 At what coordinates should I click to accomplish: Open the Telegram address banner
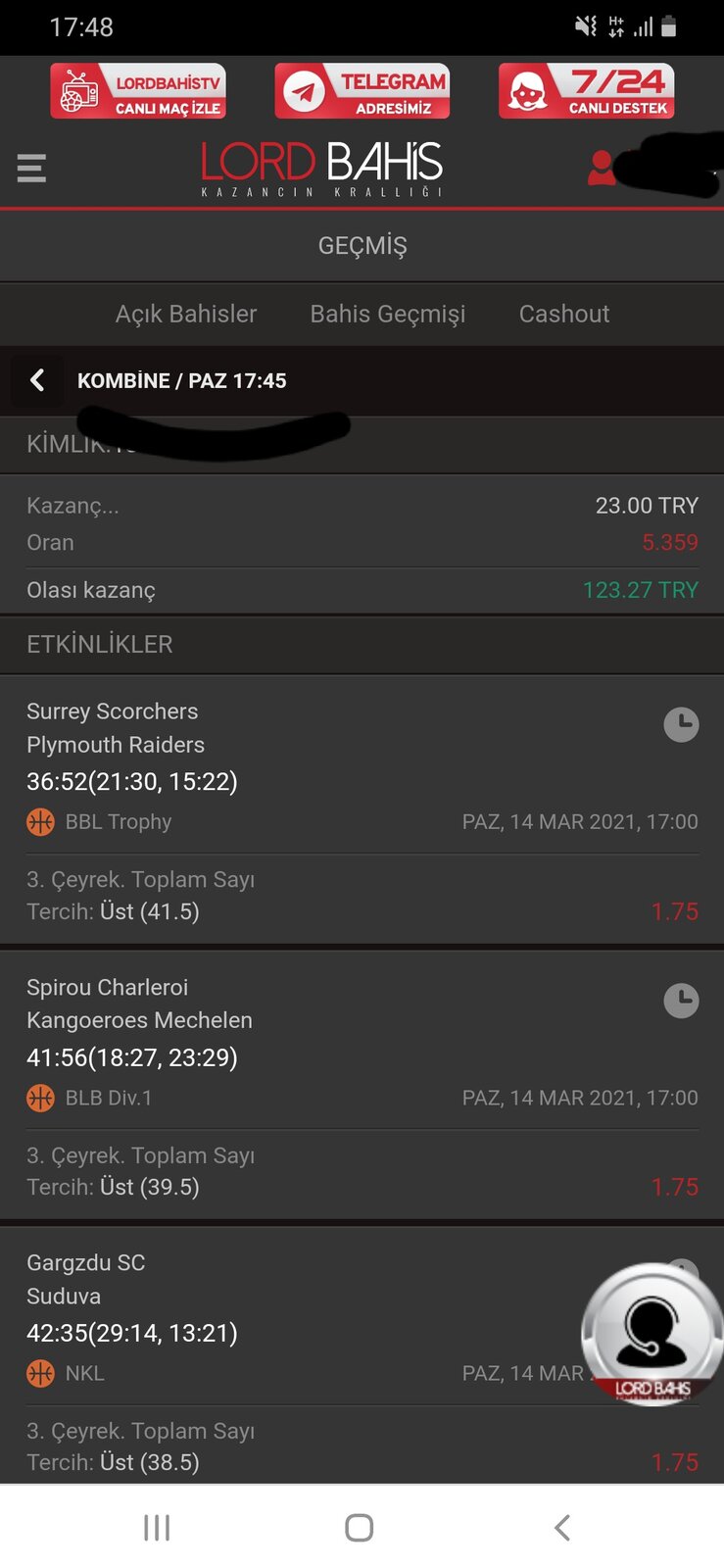point(362,91)
